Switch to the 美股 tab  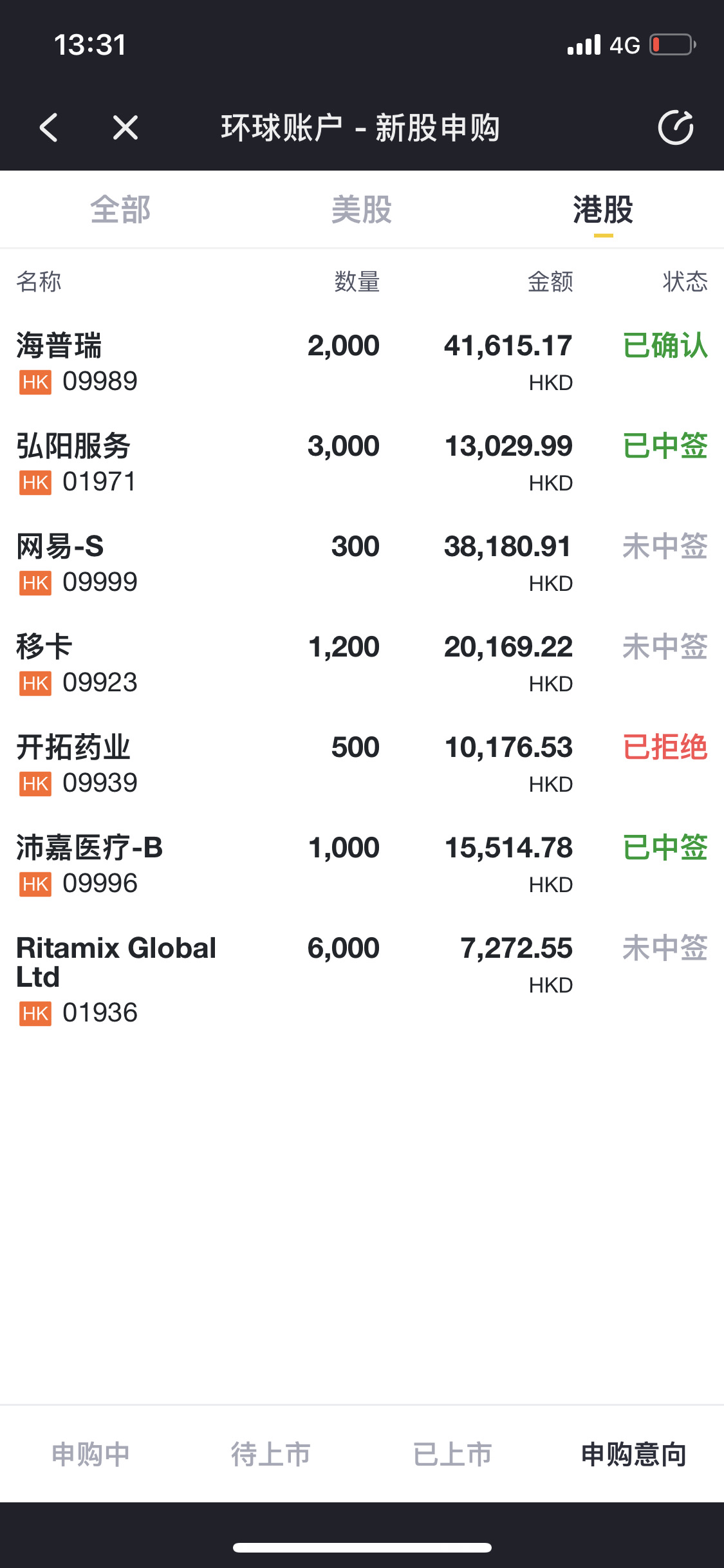point(362,210)
